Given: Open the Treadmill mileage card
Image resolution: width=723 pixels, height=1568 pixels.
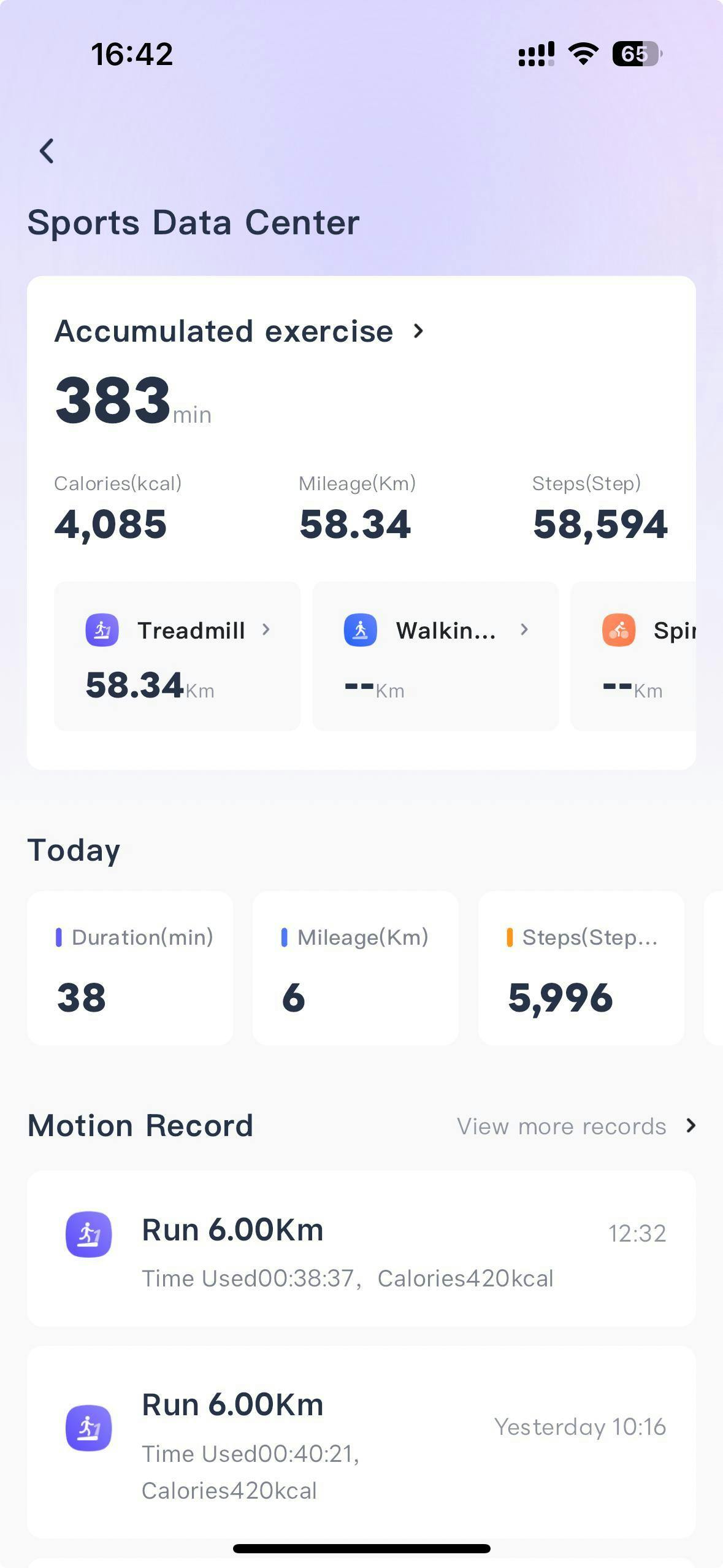Looking at the screenshot, I should pos(177,656).
